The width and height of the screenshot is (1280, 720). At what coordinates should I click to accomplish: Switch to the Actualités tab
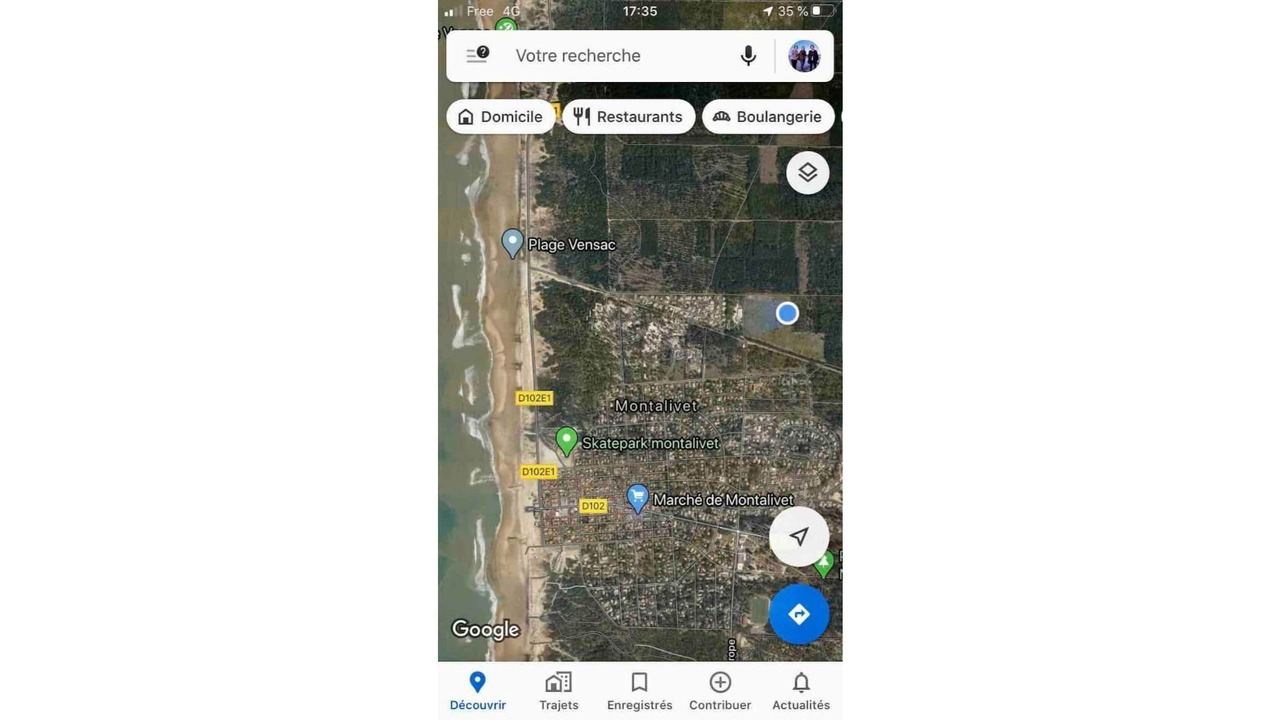point(801,691)
